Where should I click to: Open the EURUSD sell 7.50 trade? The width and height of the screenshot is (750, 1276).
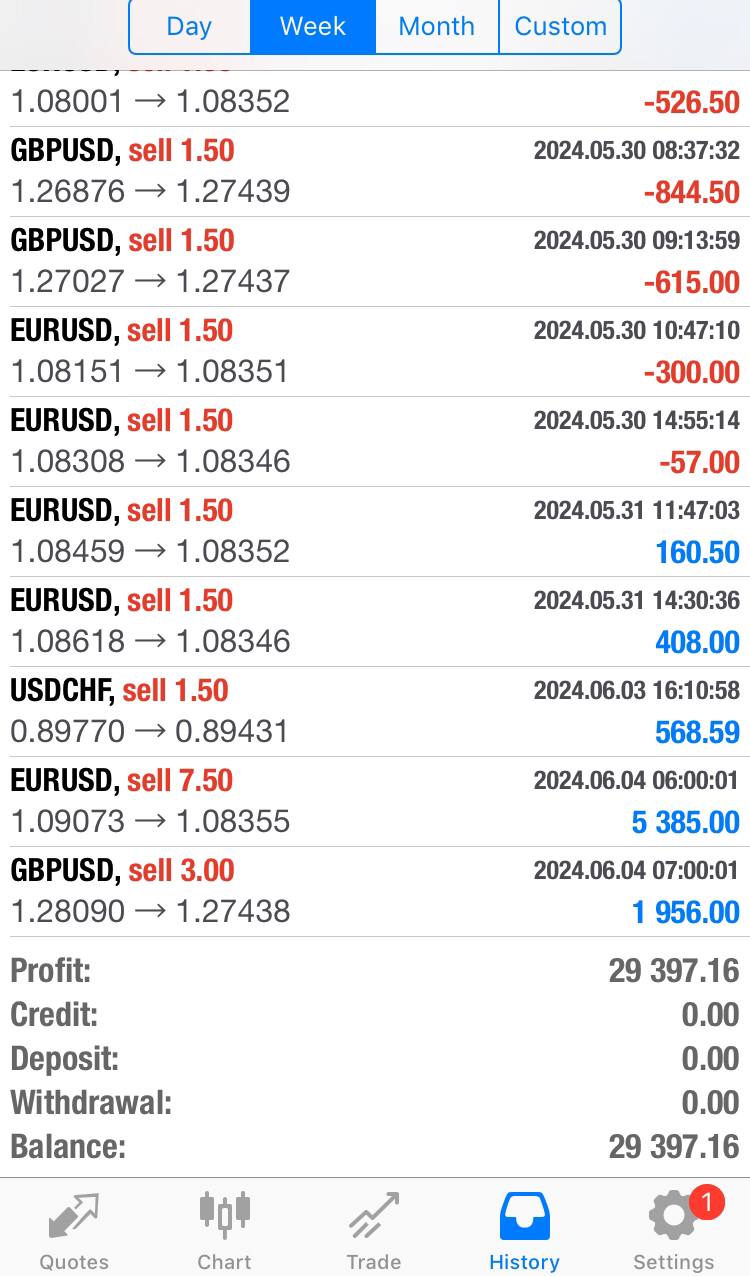coord(375,801)
